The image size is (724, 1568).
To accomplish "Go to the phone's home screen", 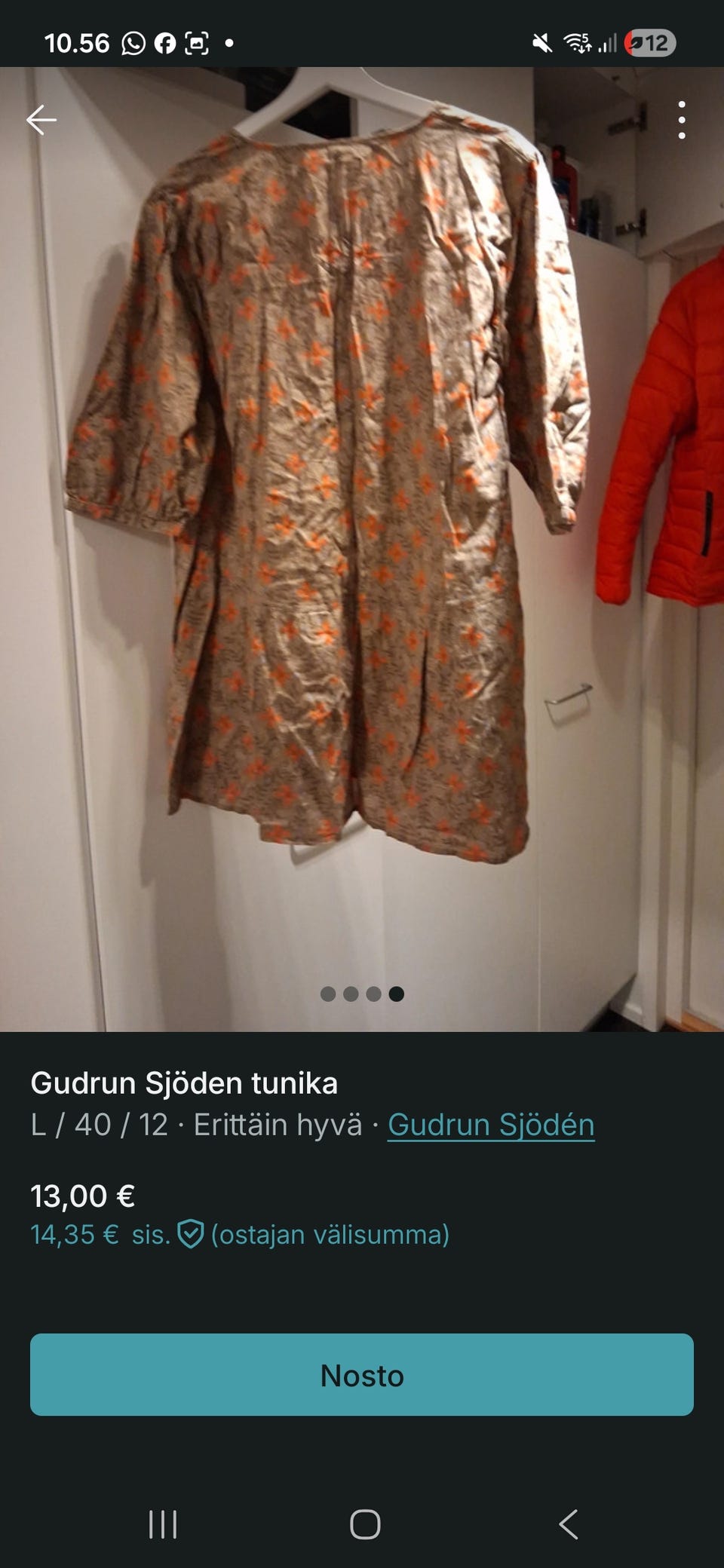I will (365, 1524).
